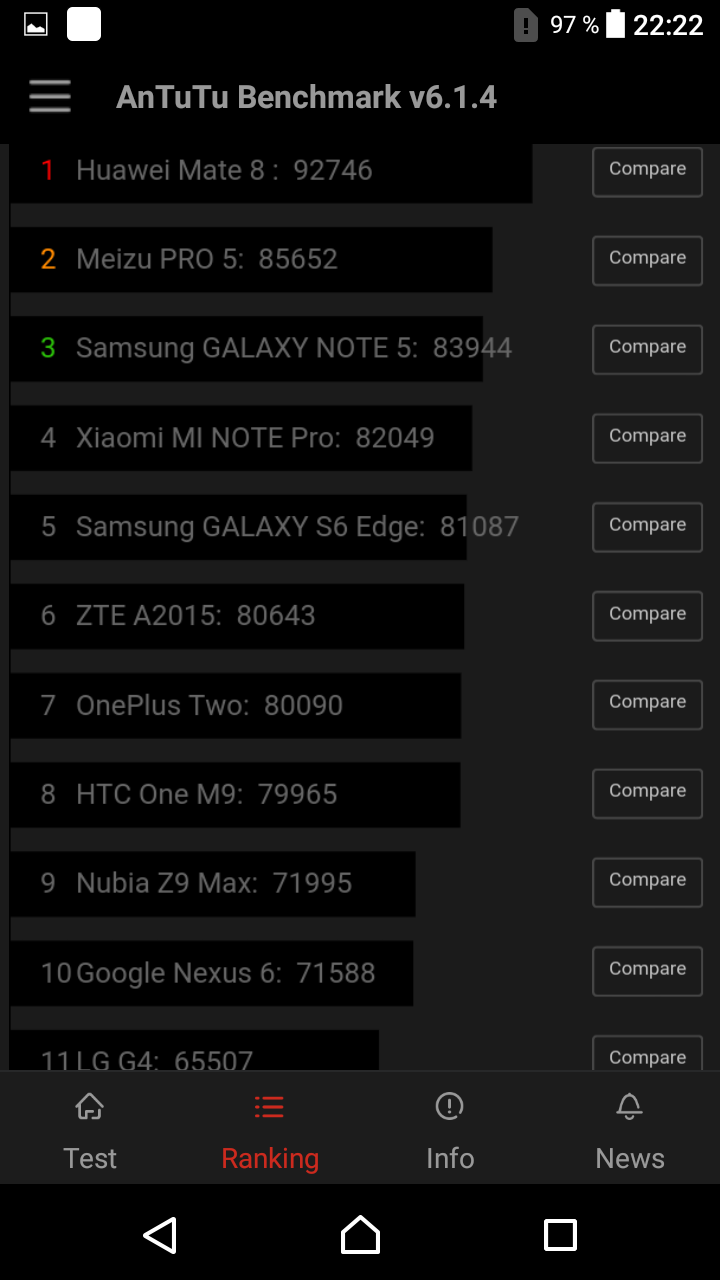Switch to the Test tab
Image resolution: width=720 pixels, height=1280 pixels.
click(90, 1130)
